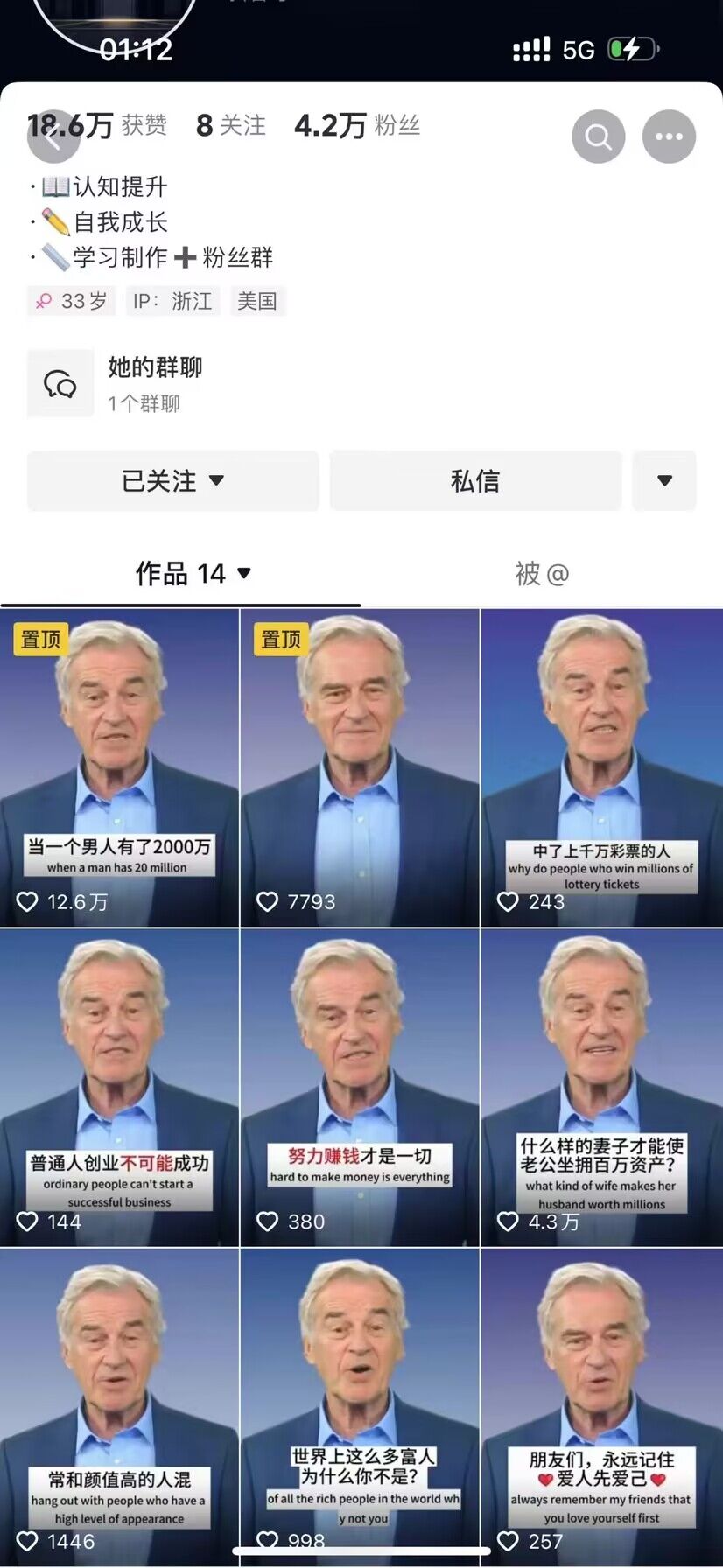This screenshot has width=723, height=1568.
Task: Open the pinned video with 7793 likes
Action: [360, 767]
